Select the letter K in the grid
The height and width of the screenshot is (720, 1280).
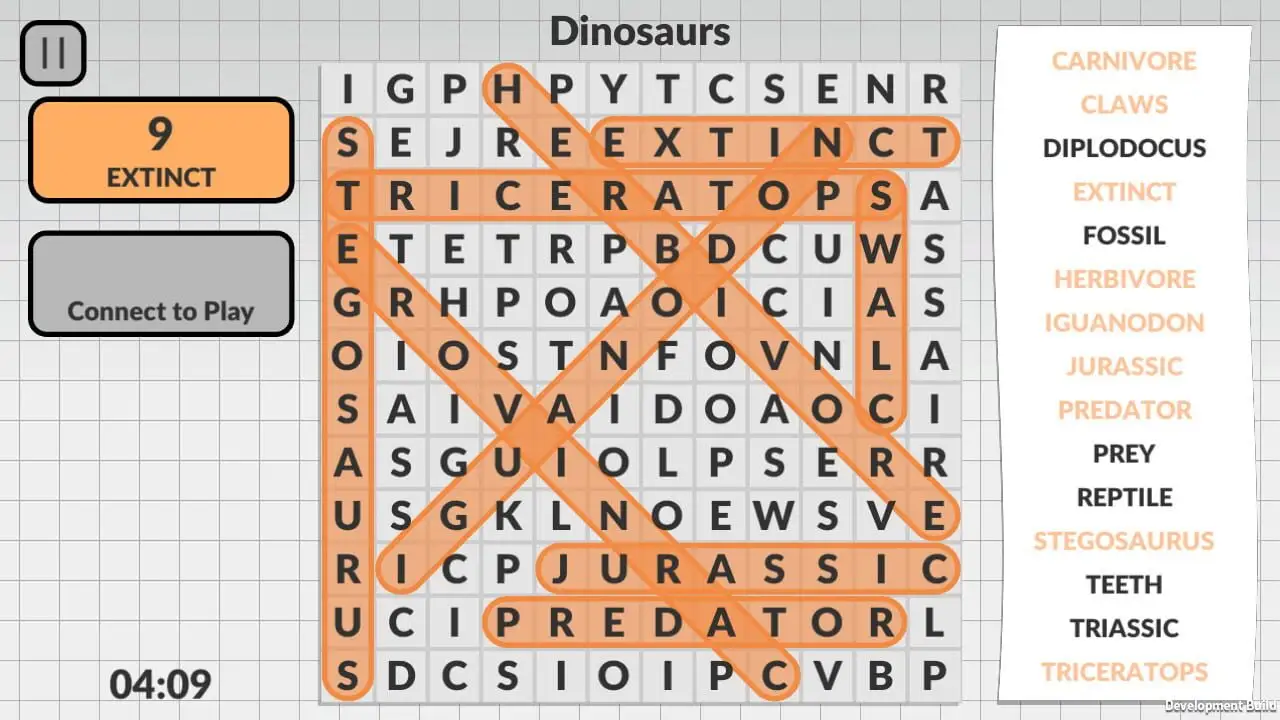(x=508, y=517)
